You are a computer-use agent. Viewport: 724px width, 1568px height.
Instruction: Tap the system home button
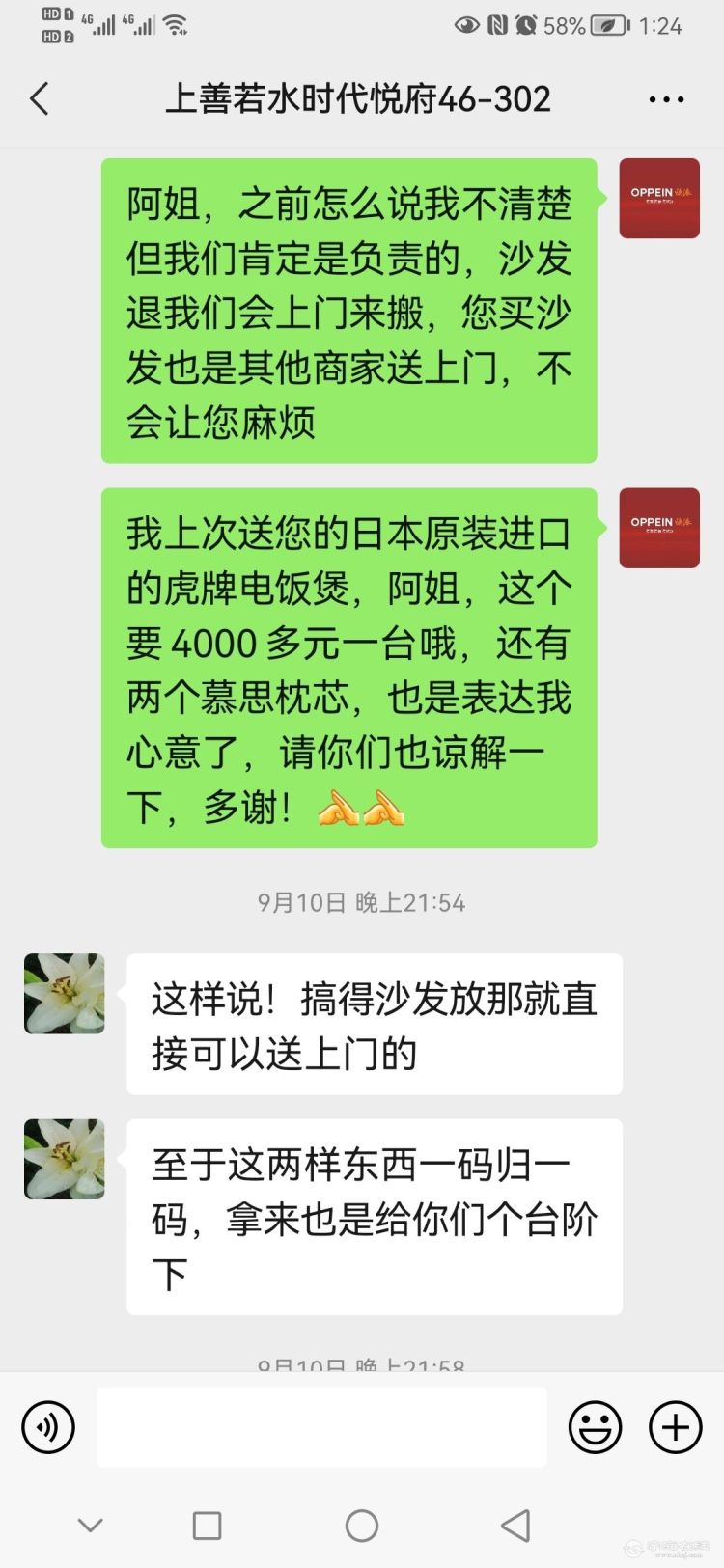(x=362, y=1526)
